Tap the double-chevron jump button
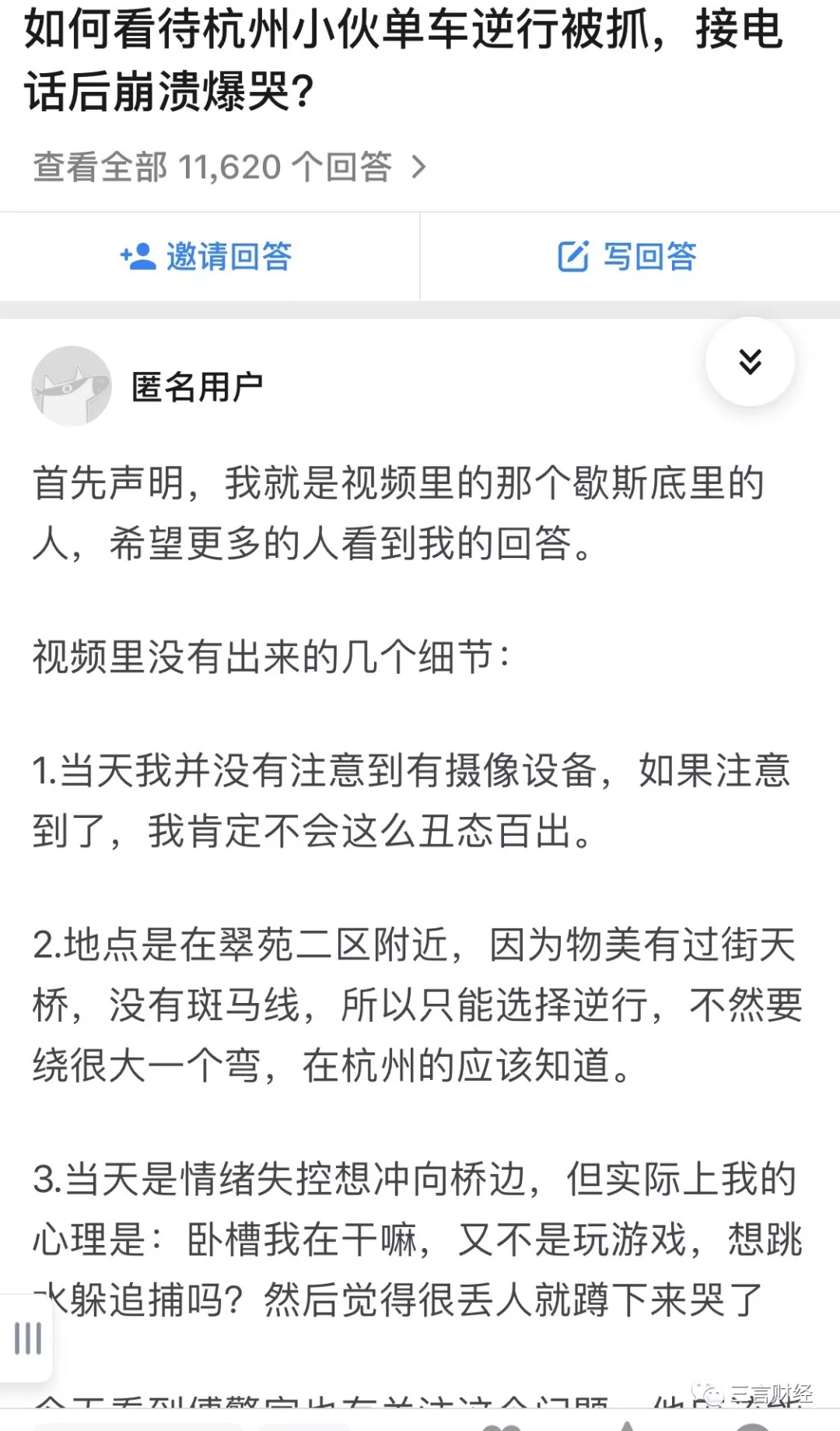 (x=750, y=361)
